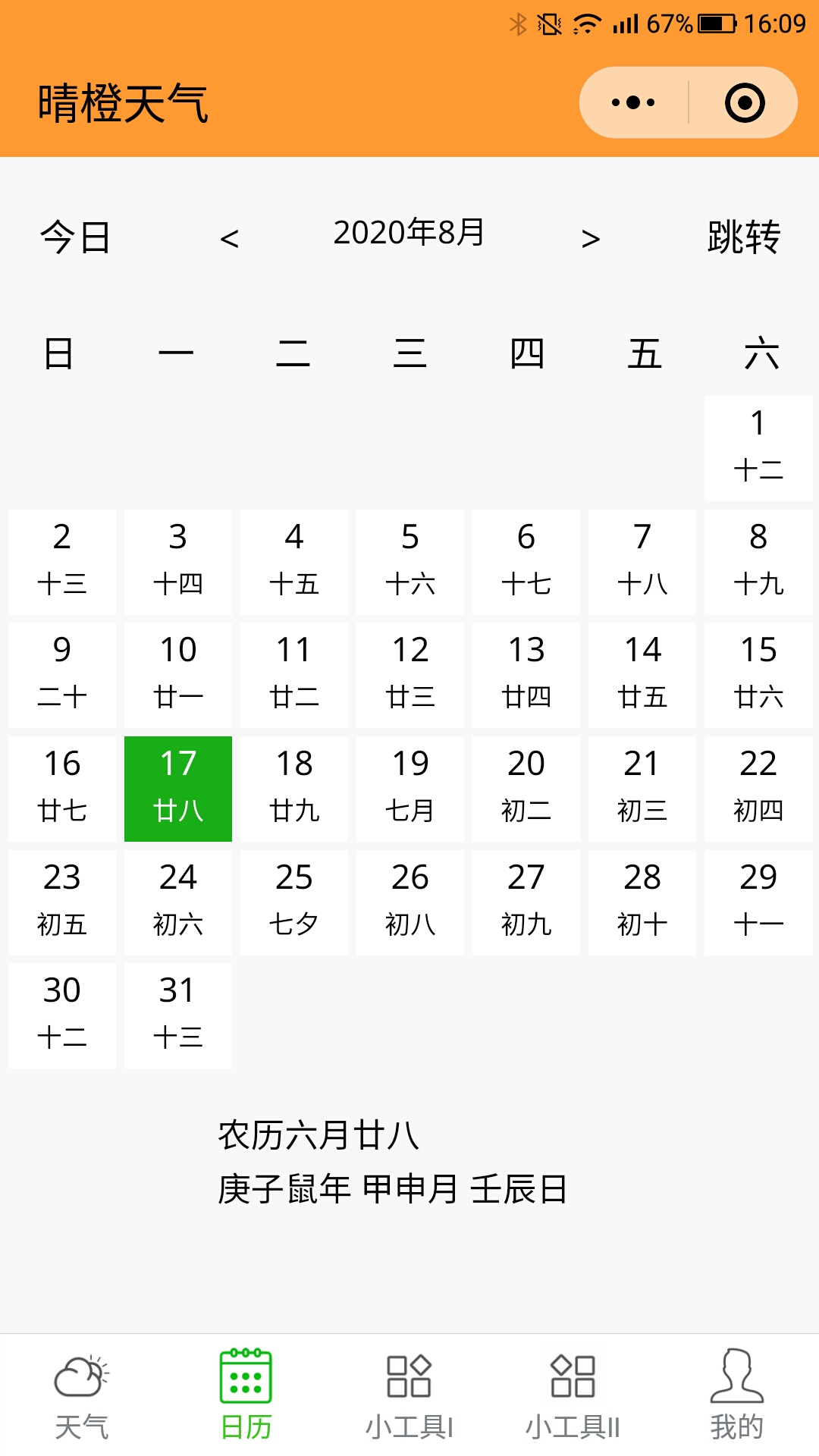
Task: Switch to the 日历 tab
Action: 246,1395
